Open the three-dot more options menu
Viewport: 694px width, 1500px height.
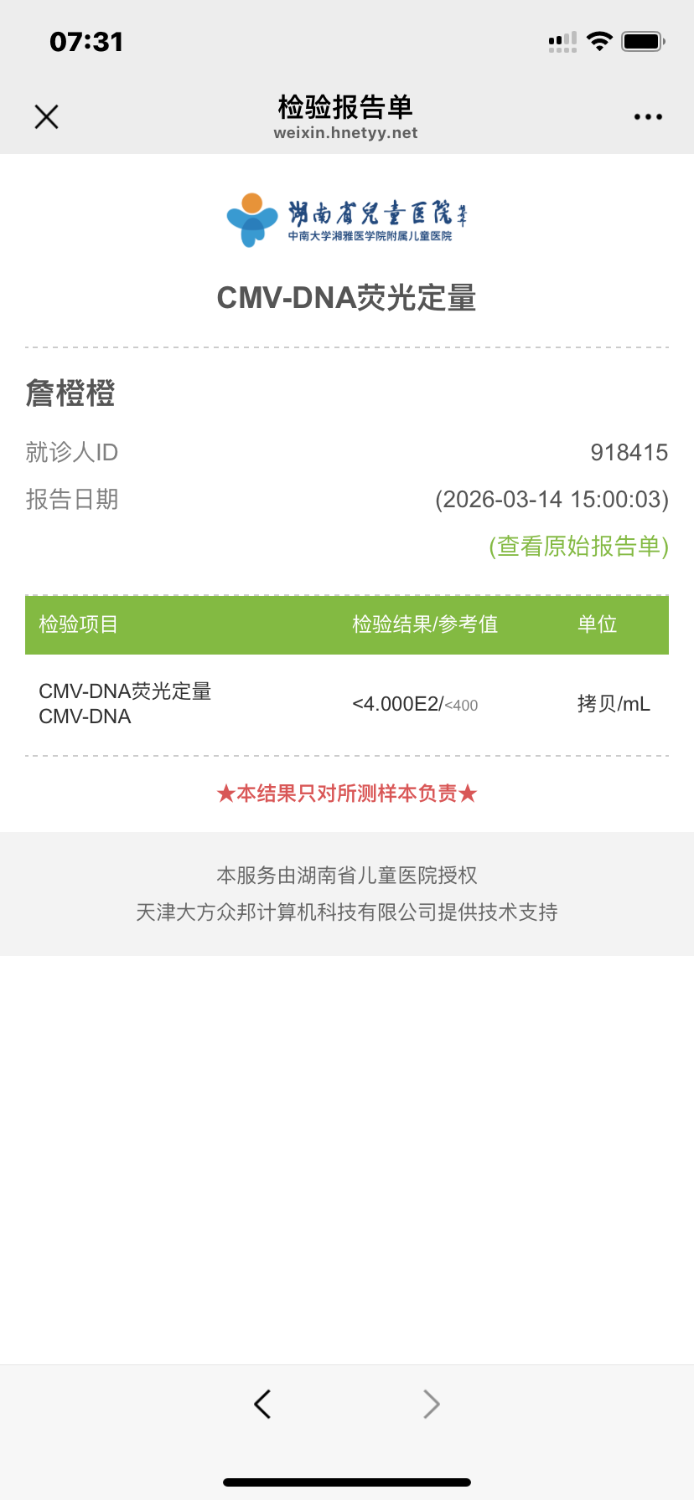coord(647,117)
